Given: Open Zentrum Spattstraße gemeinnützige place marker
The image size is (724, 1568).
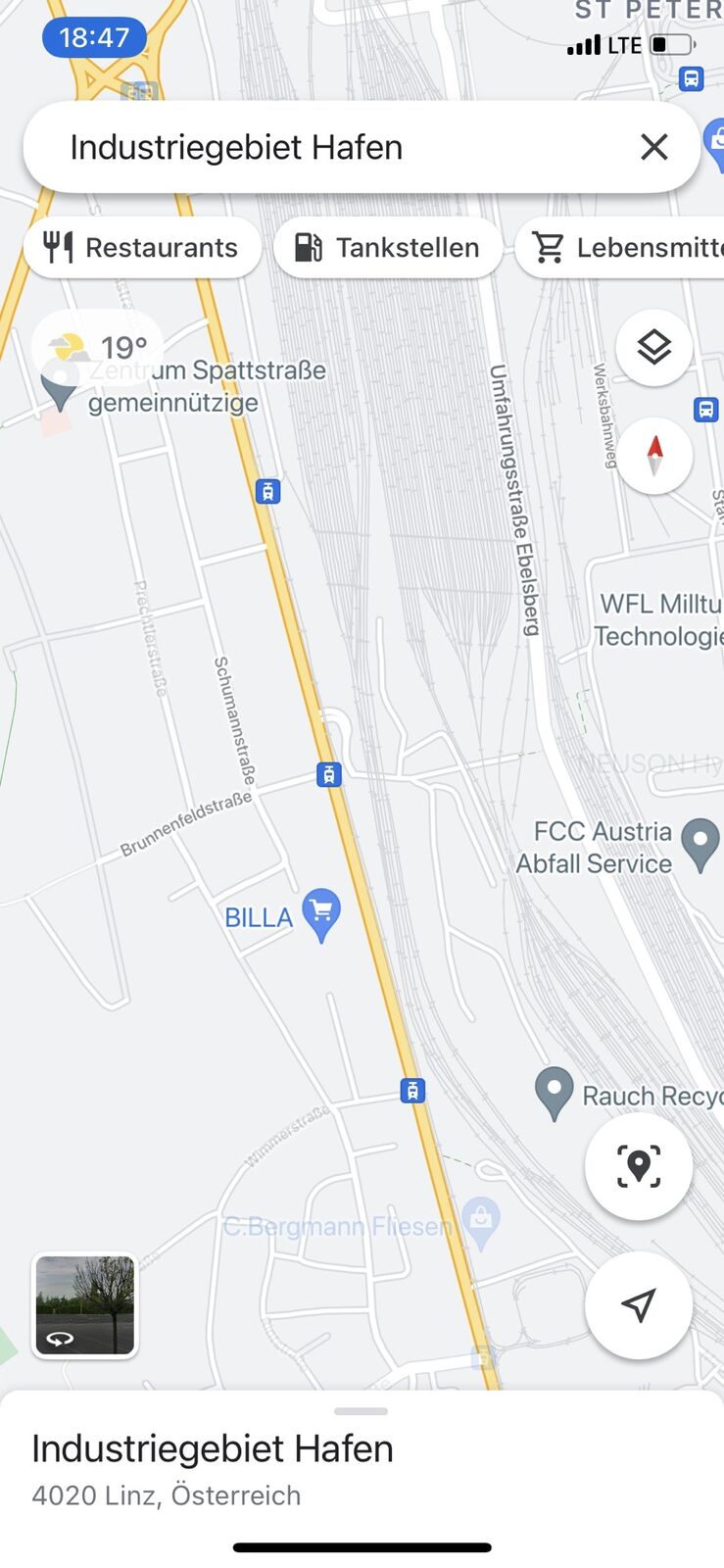Looking at the screenshot, I should click(59, 388).
